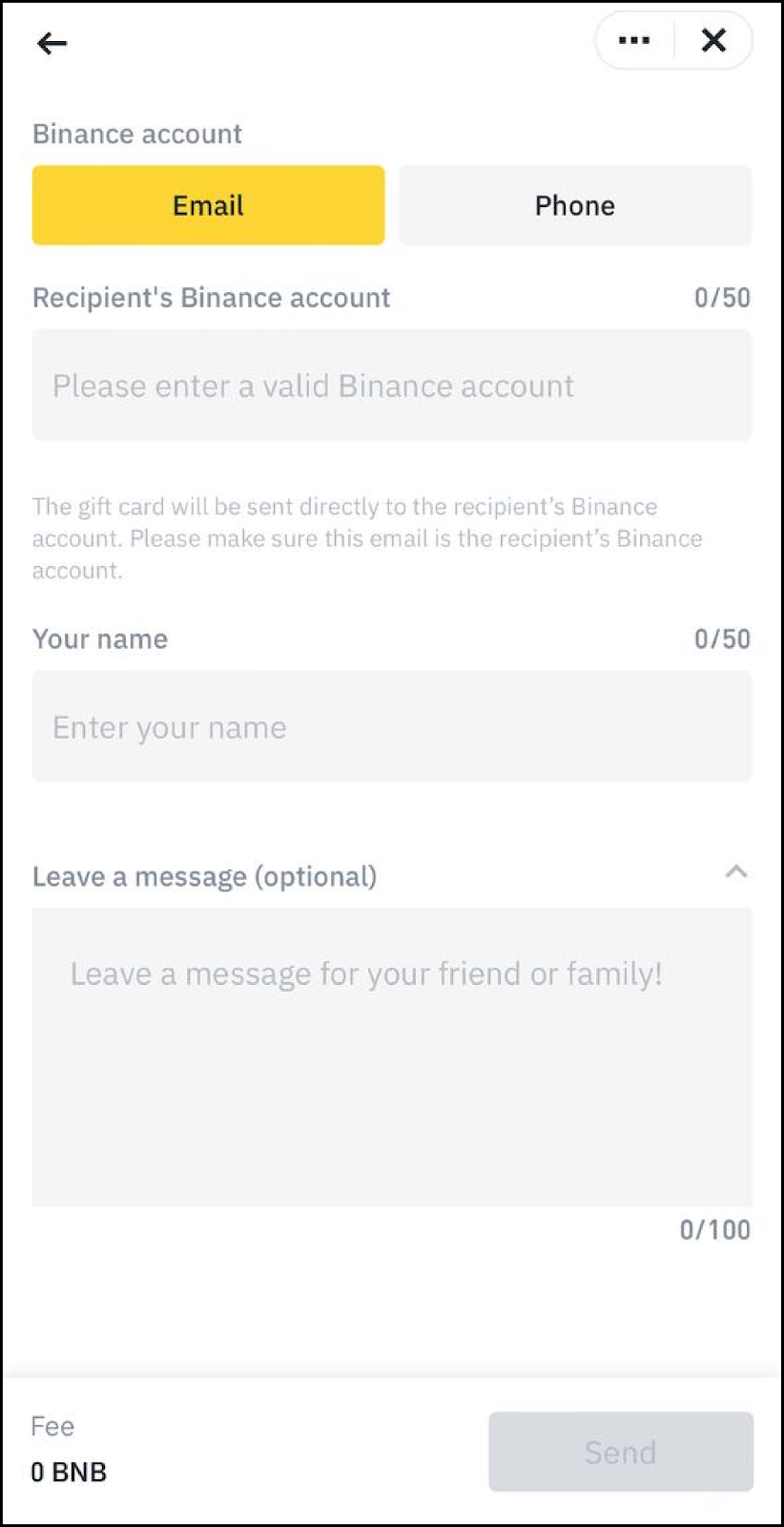Close the gift card mini program

point(713,41)
